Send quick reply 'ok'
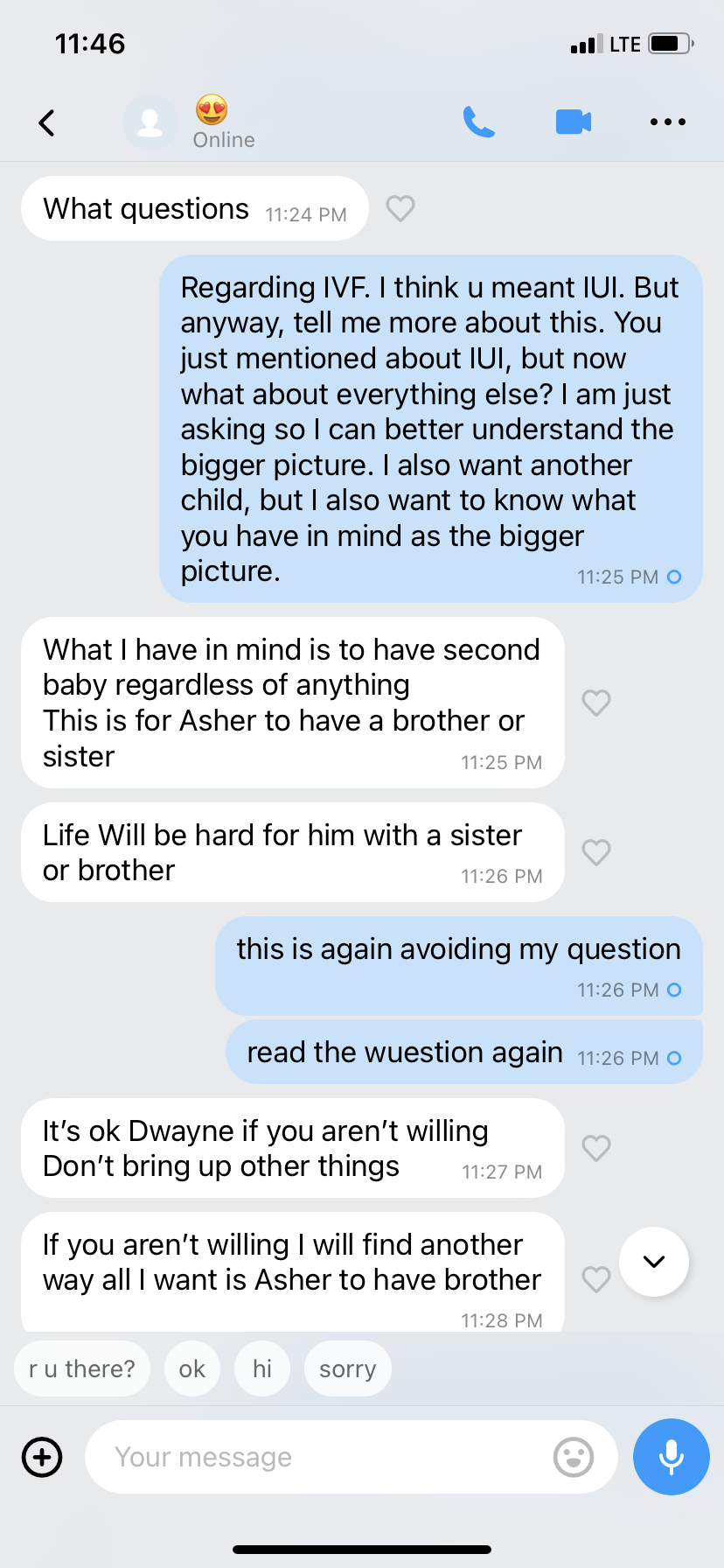Image resolution: width=724 pixels, height=1568 pixels. (x=192, y=1368)
